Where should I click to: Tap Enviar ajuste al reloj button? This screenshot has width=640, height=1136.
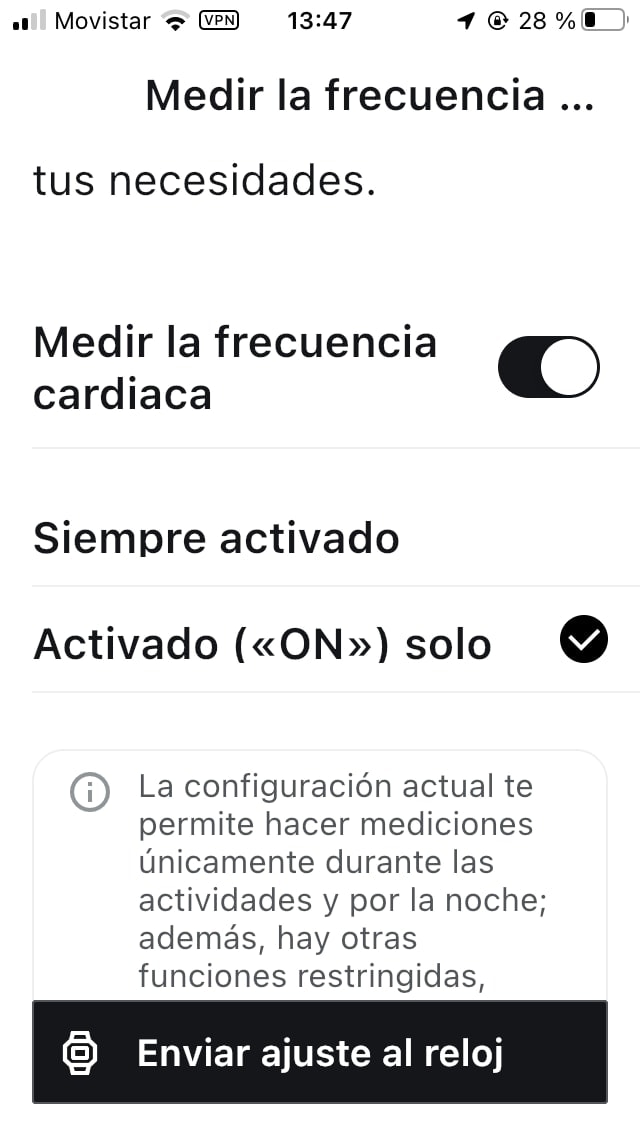(319, 1052)
